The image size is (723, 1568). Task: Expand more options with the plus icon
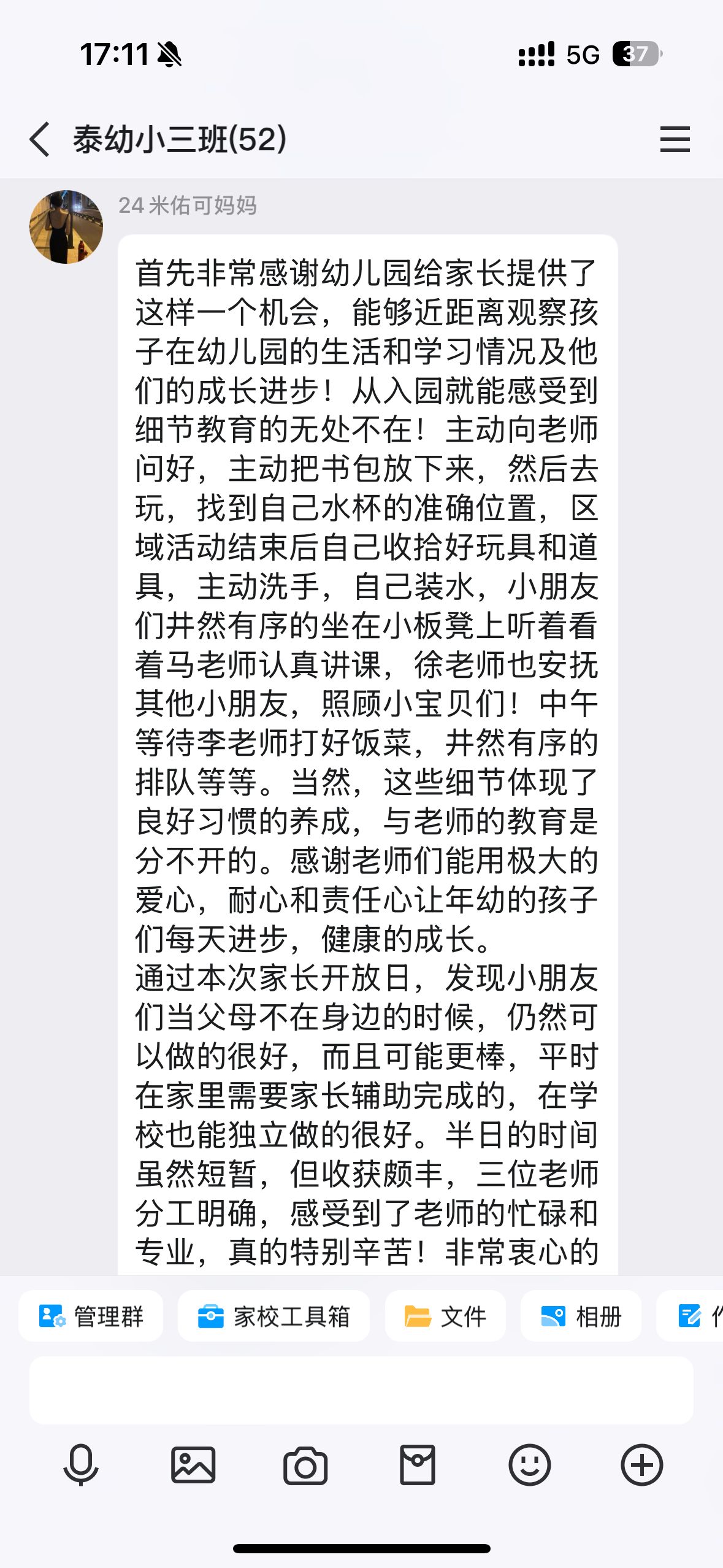tap(641, 1465)
